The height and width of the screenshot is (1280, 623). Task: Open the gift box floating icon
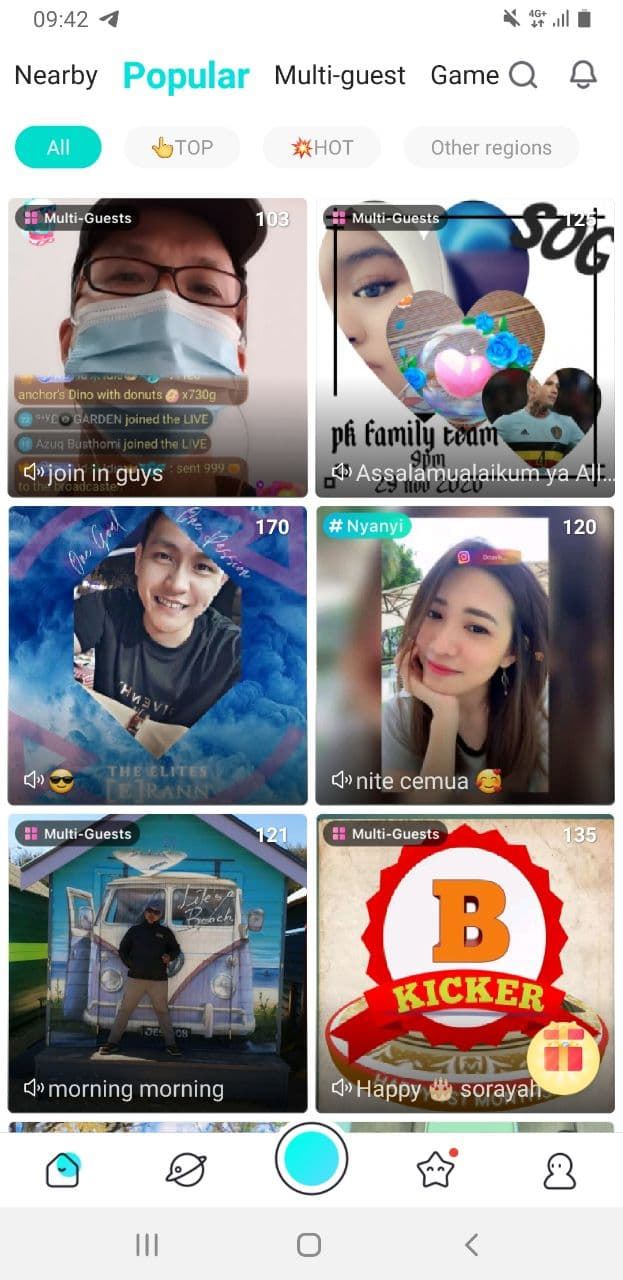point(563,1056)
